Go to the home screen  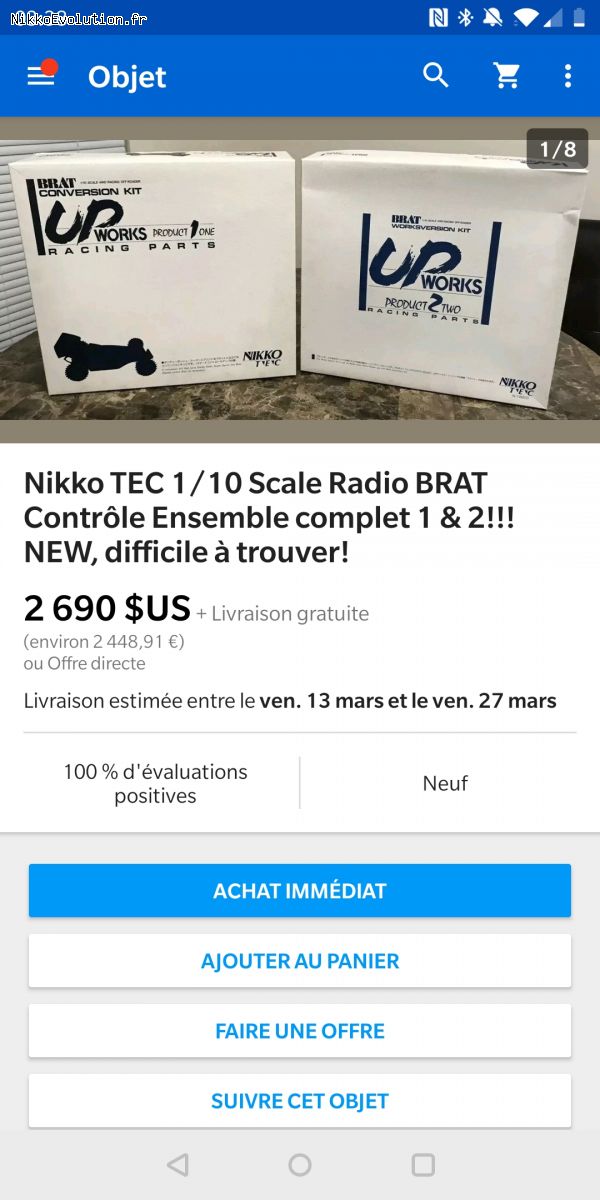click(x=300, y=1165)
